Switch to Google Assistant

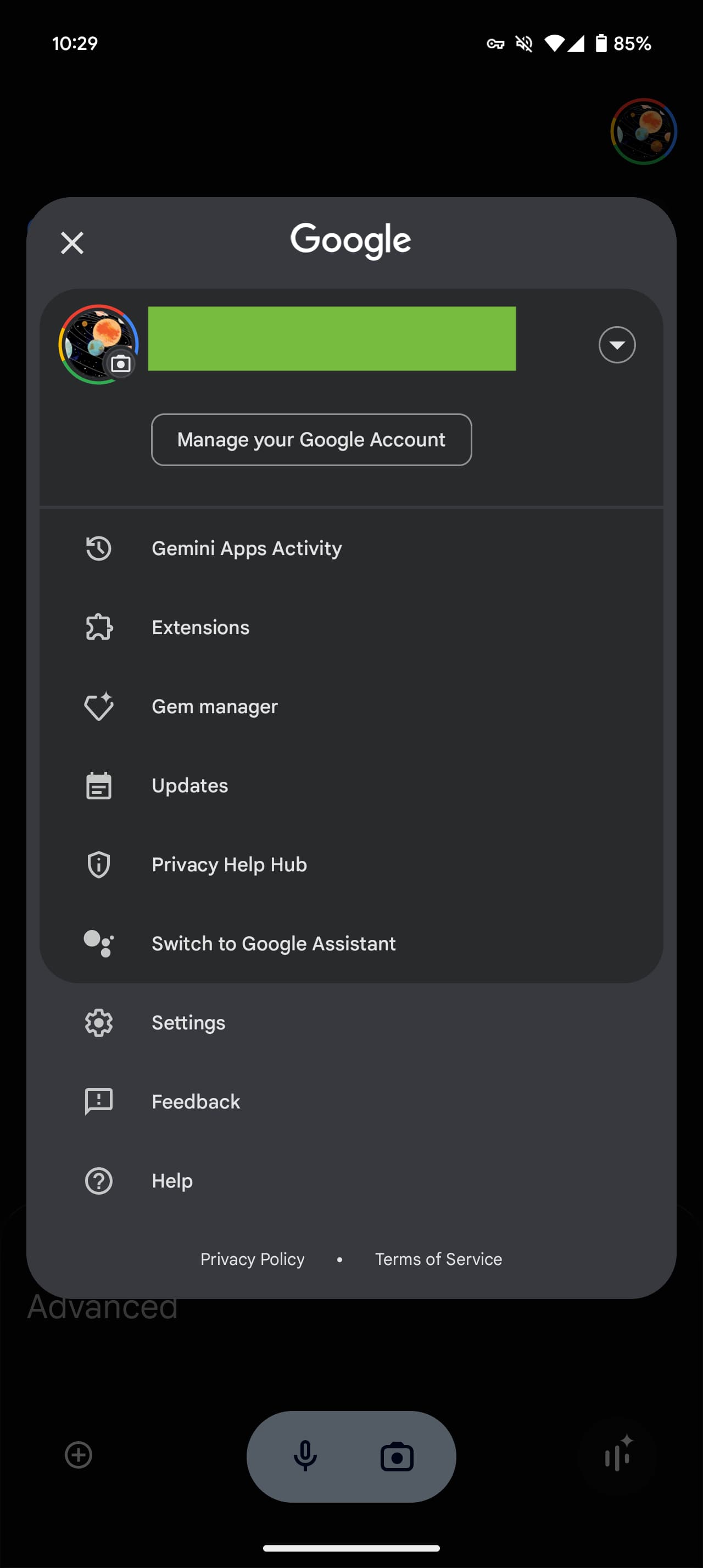coord(274,943)
